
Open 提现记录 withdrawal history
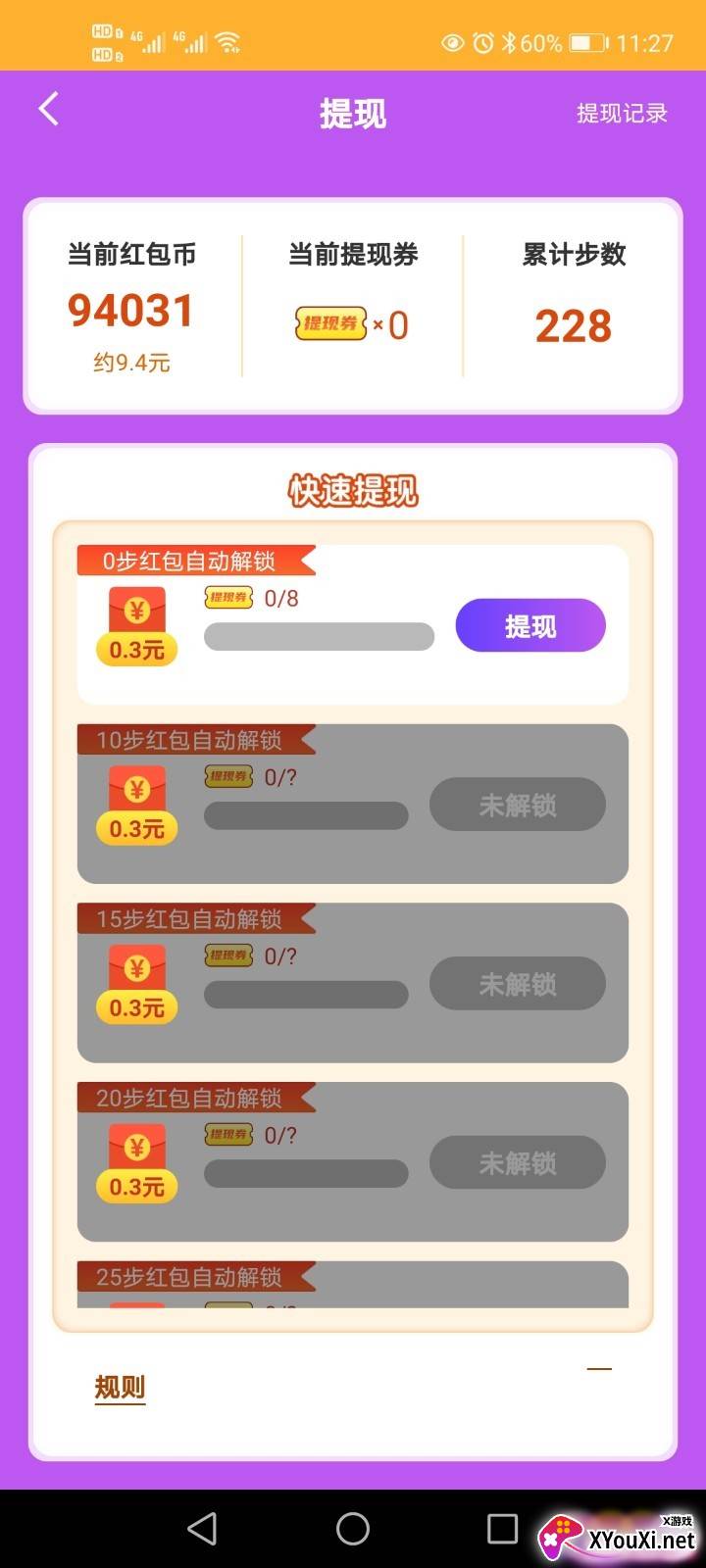(x=622, y=114)
